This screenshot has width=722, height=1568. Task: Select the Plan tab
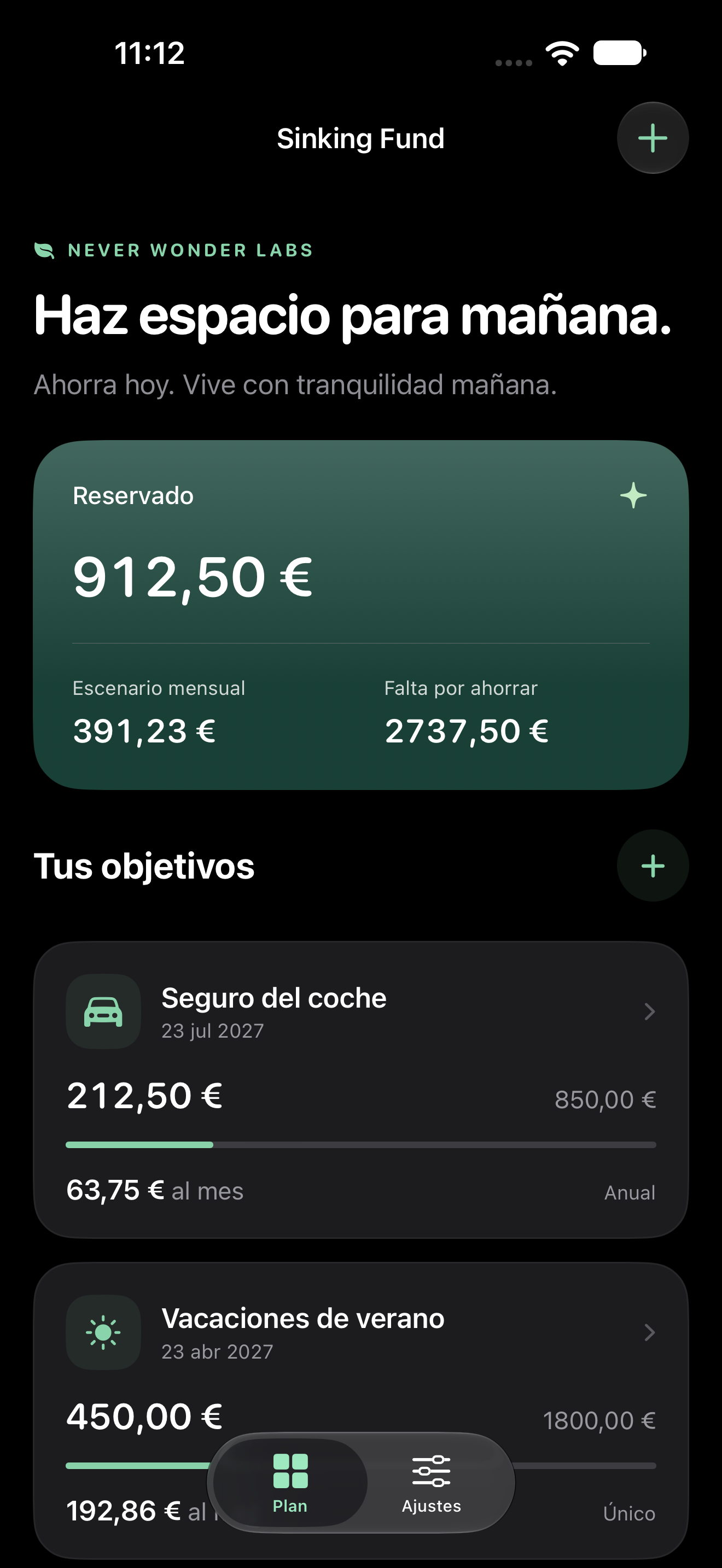click(290, 1483)
